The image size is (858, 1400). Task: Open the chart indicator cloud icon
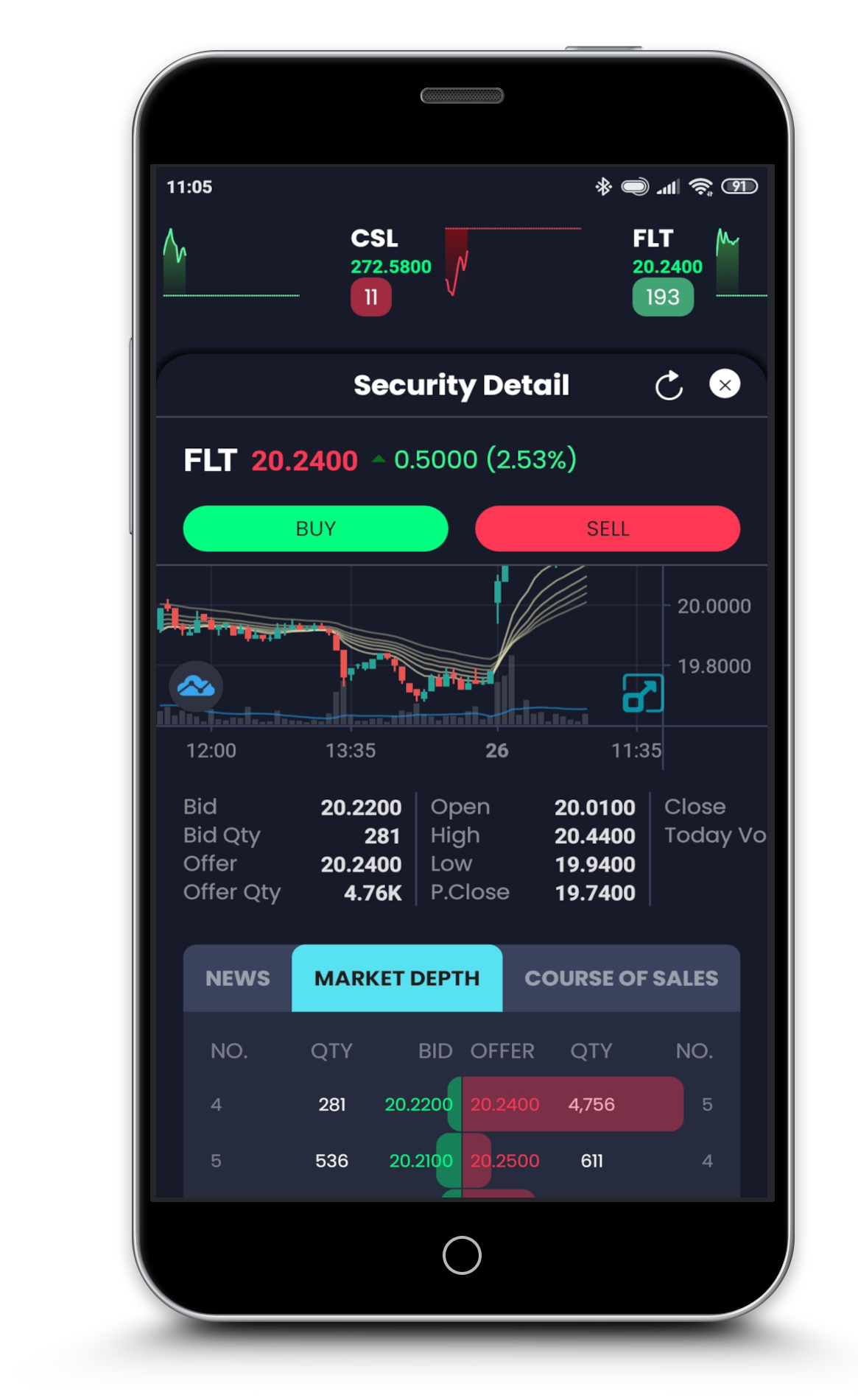(x=196, y=686)
